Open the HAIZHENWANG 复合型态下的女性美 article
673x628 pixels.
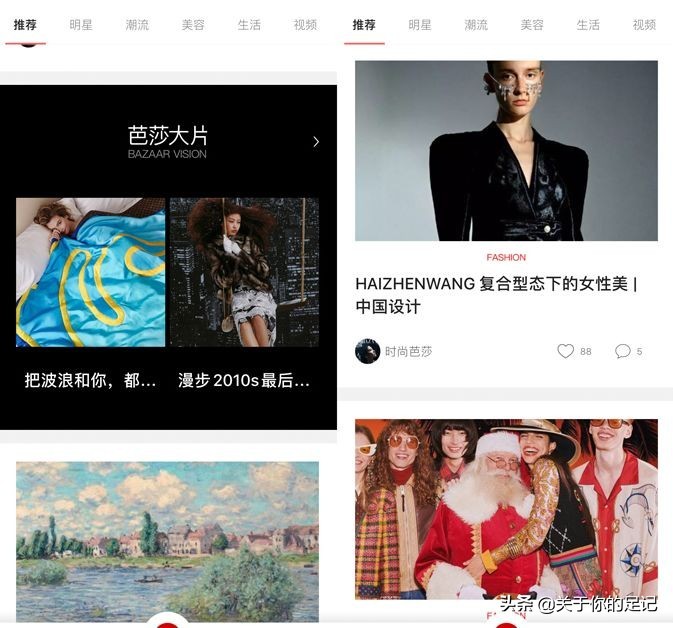pos(496,295)
